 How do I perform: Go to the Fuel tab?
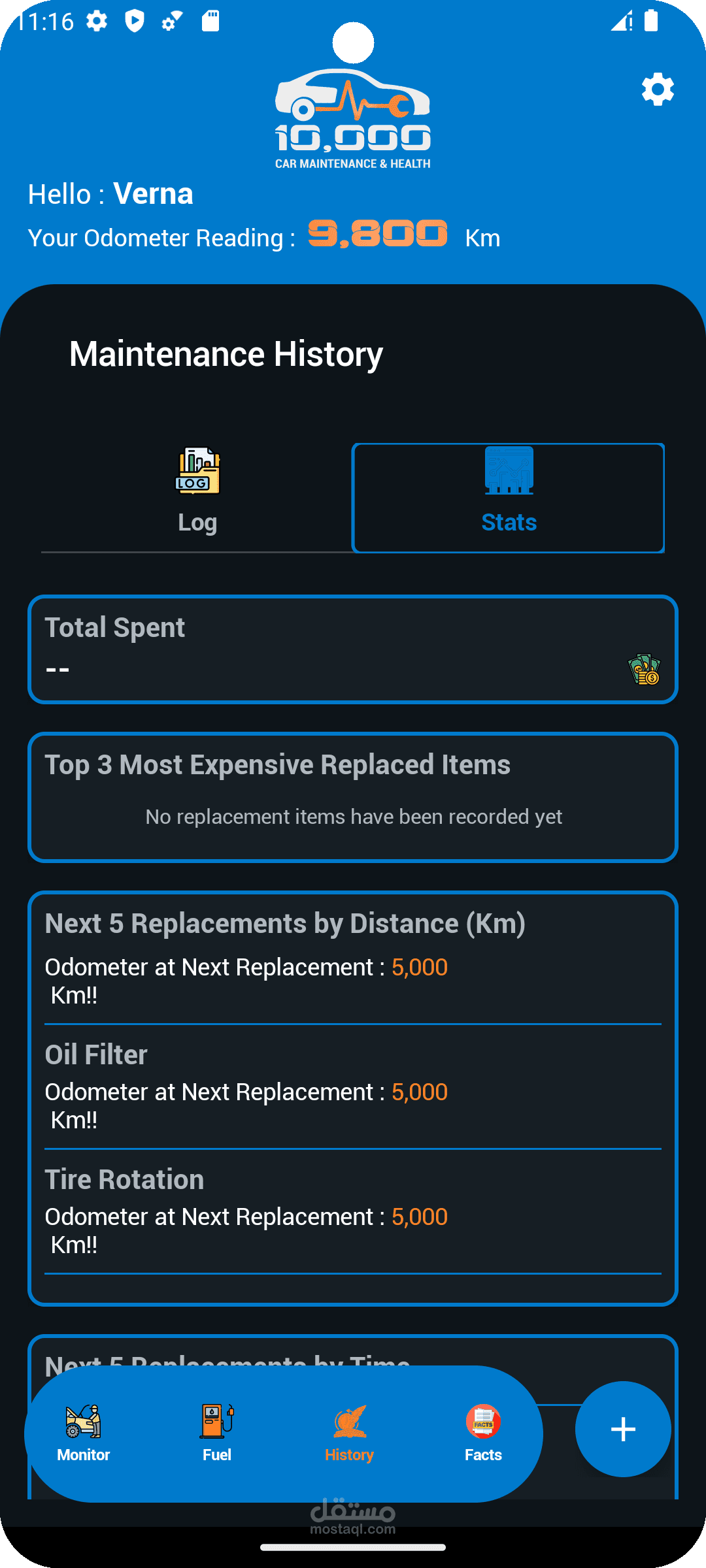(x=217, y=1433)
